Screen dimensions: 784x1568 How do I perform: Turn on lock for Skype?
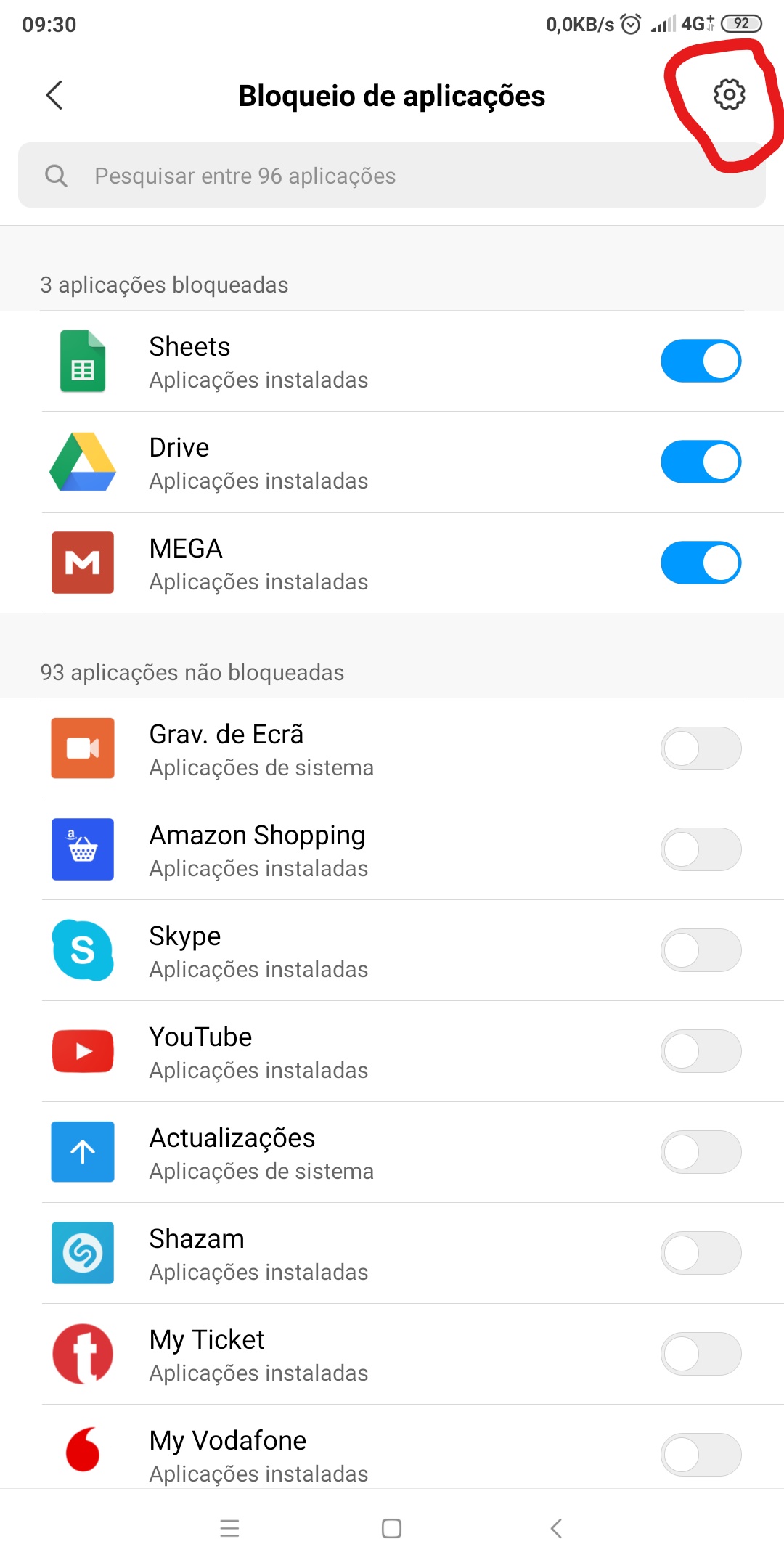[701, 950]
